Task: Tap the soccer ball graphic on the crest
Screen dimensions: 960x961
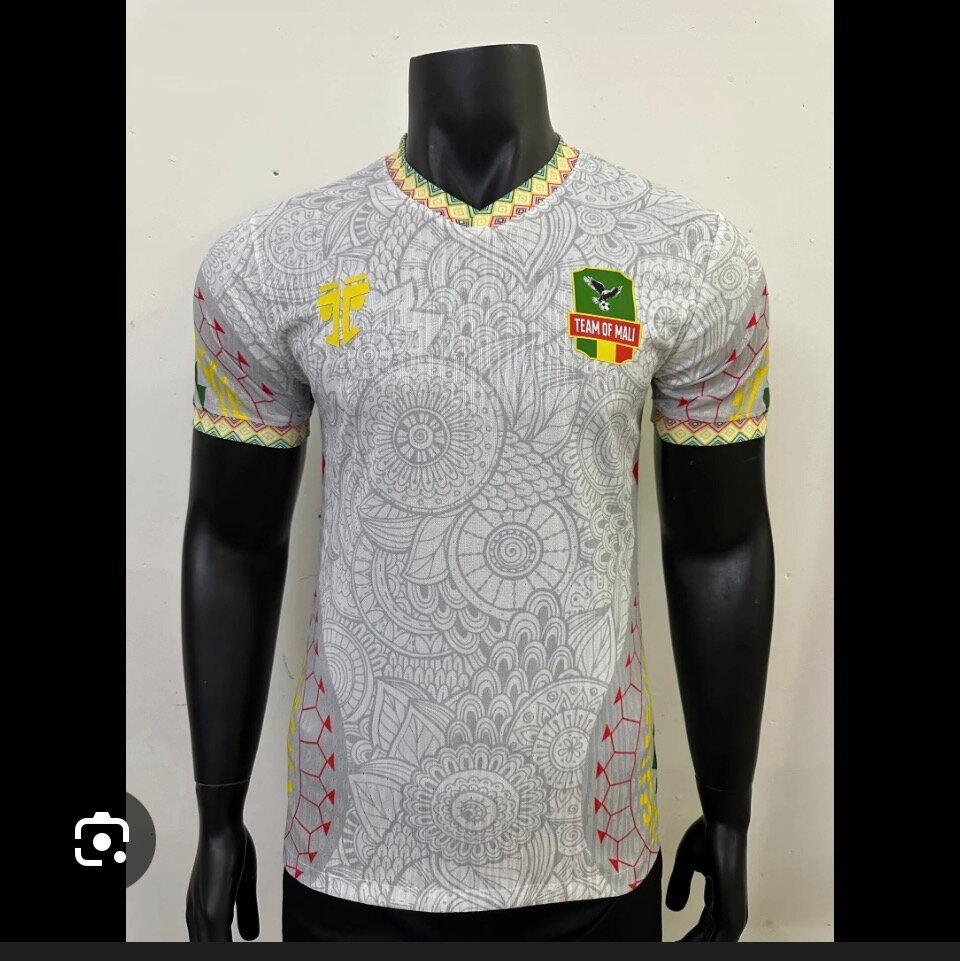Action: point(605,307)
